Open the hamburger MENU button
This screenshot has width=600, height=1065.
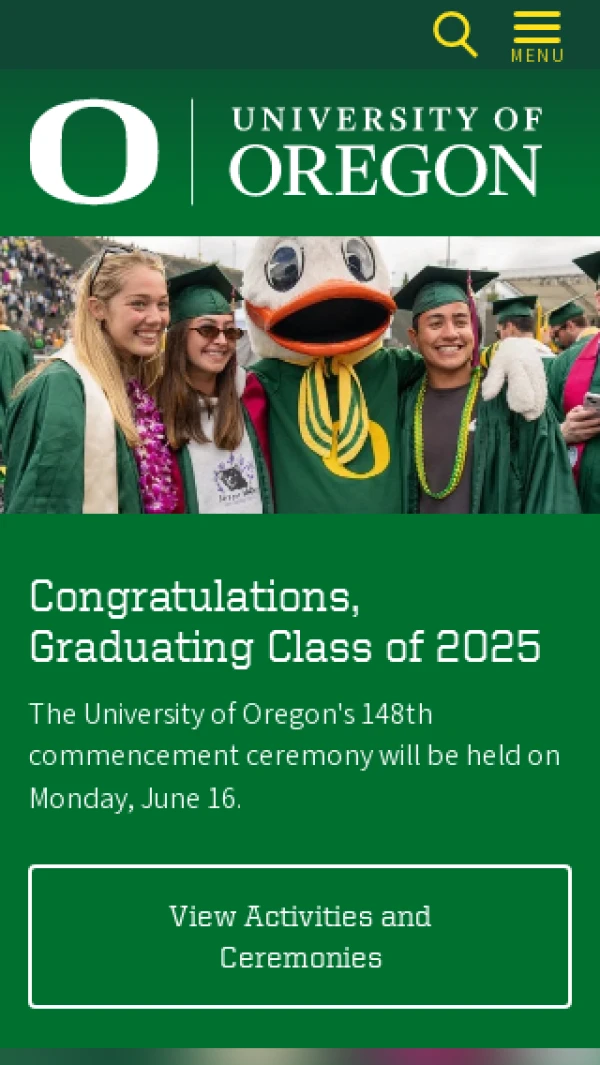tap(537, 36)
